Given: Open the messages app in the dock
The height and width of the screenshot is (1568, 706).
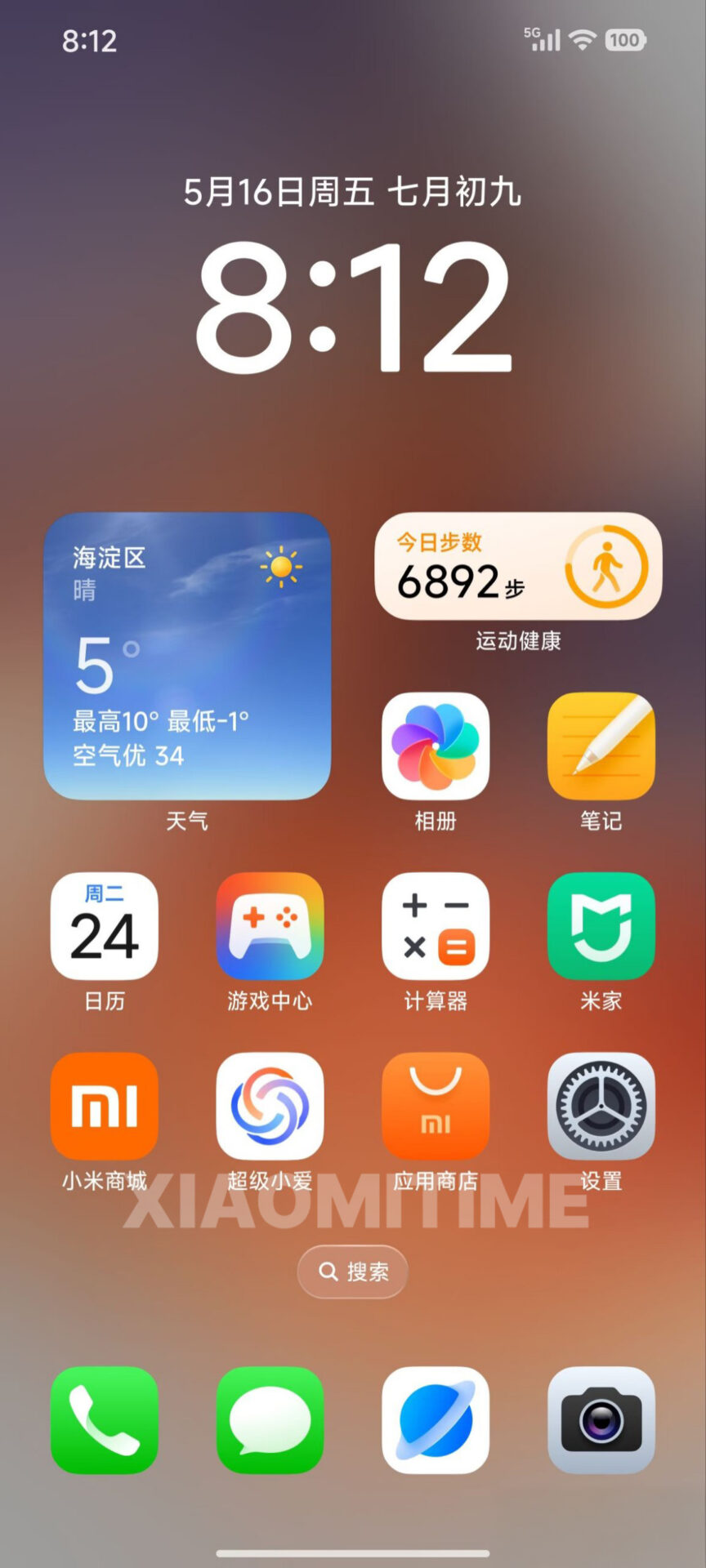Looking at the screenshot, I should (270, 1420).
